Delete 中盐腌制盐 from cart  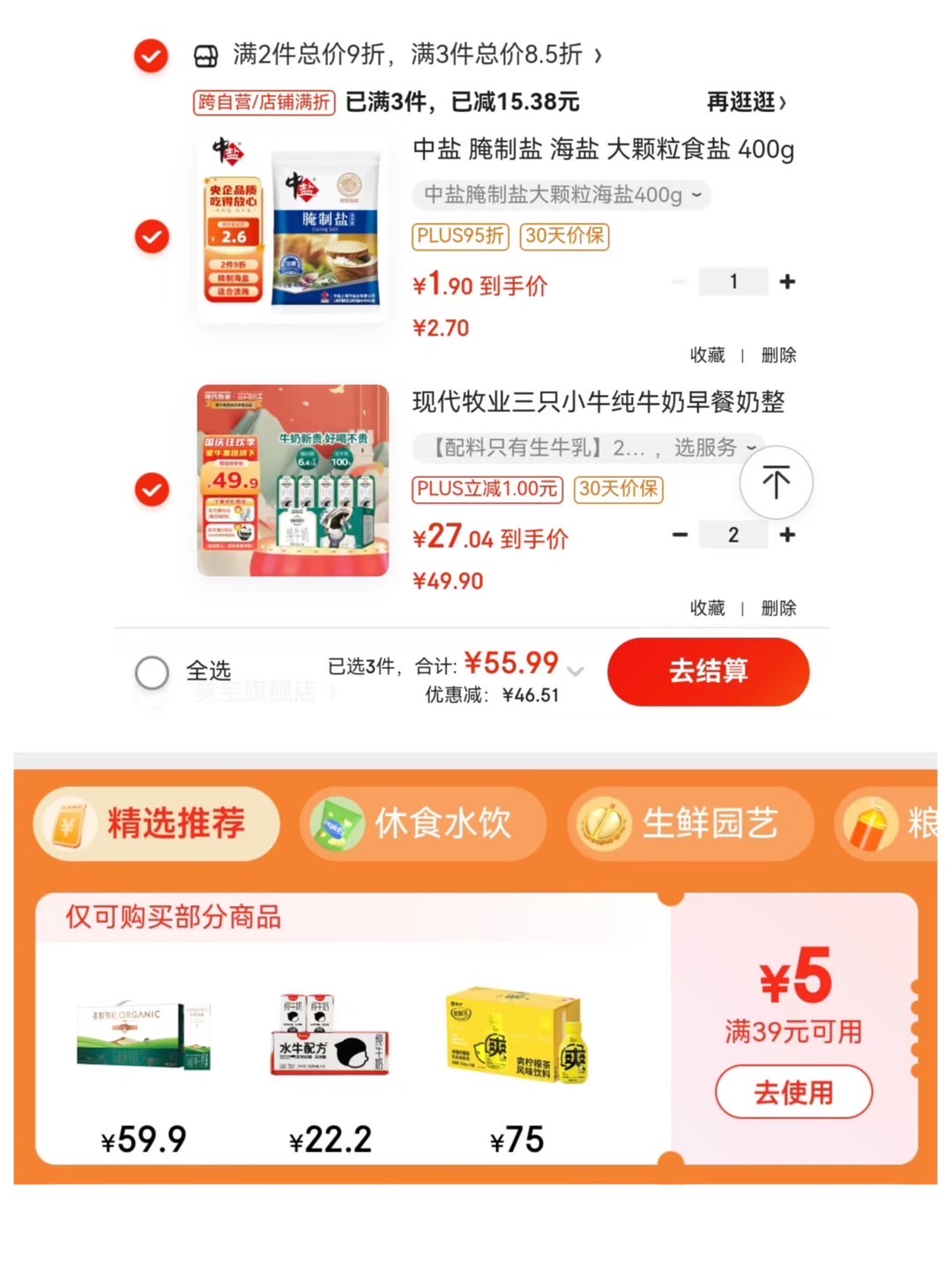pyautogui.click(x=778, y=355)
